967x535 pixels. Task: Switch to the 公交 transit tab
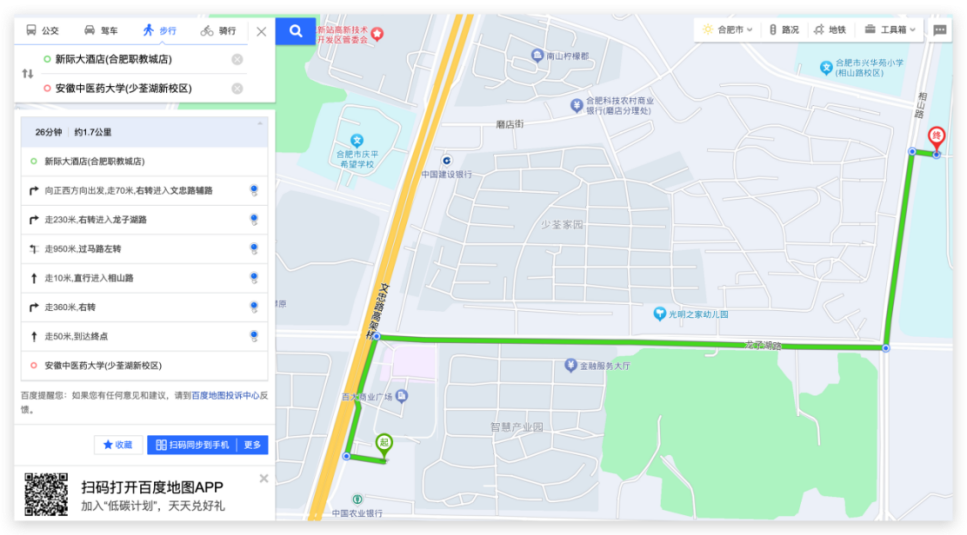coord(42,31)
